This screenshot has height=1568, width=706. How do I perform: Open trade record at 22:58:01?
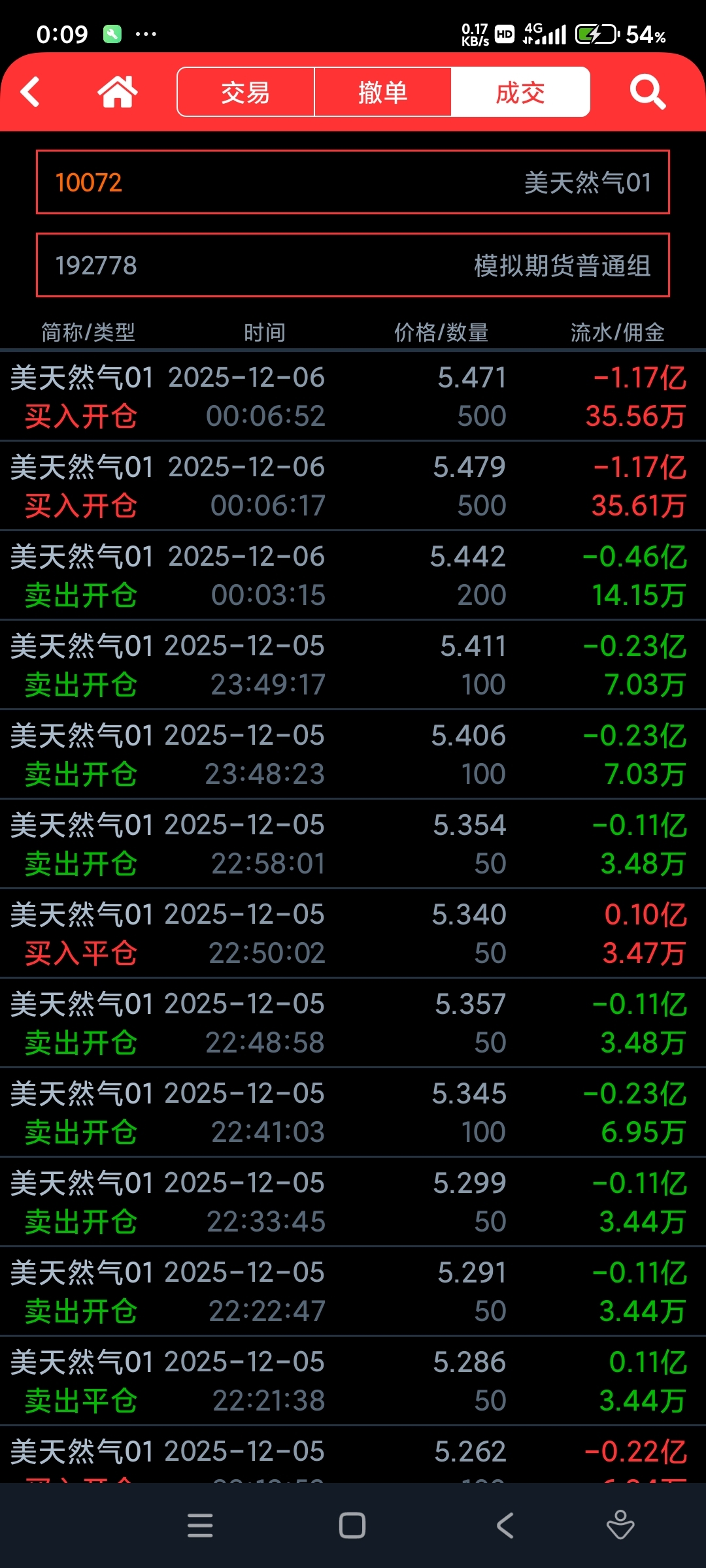pos(353,844)
